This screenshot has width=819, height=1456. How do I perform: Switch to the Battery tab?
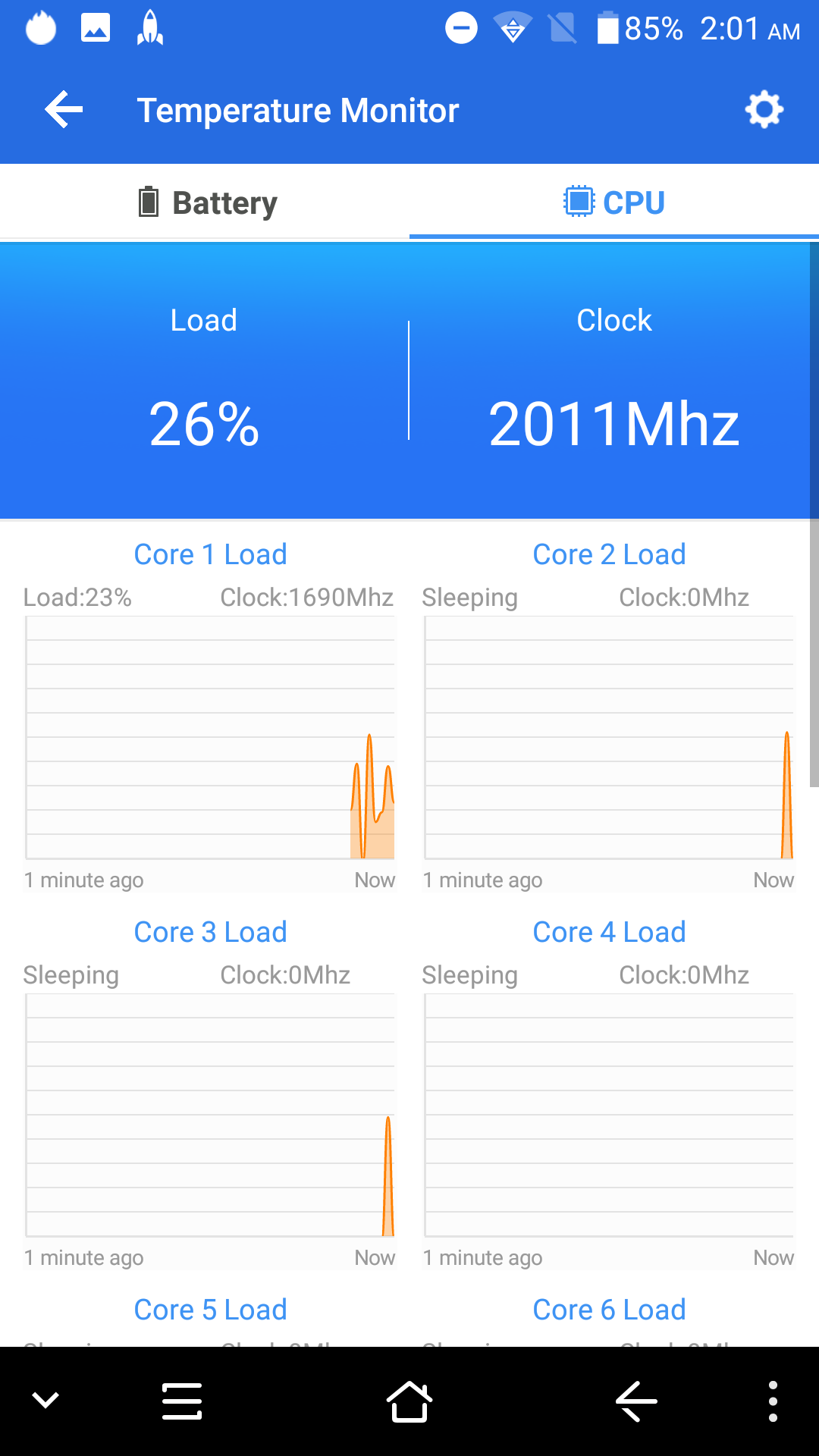(x=205, y=202)
